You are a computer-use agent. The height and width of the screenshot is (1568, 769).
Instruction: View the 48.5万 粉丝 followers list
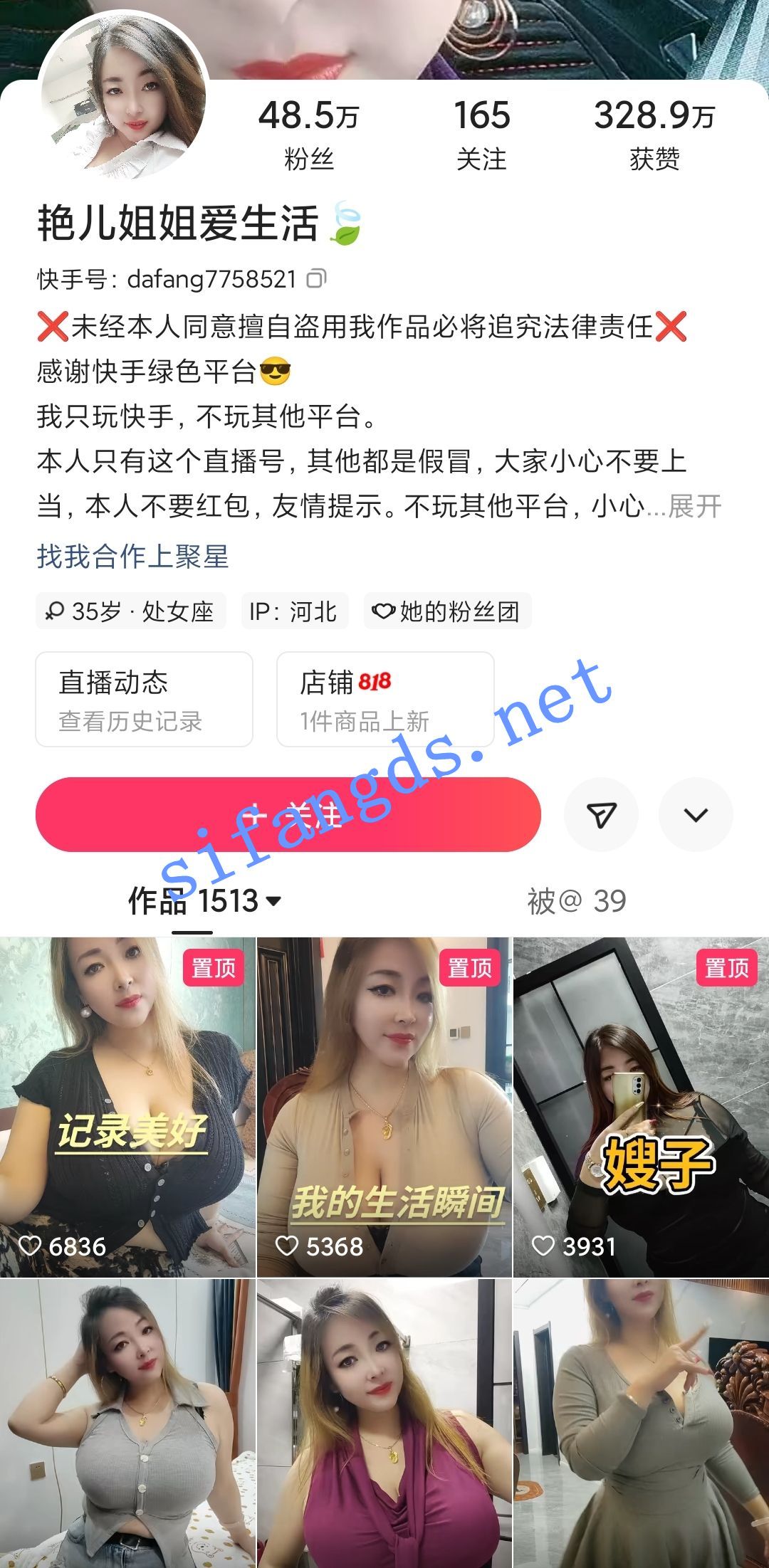(x=308, y=133)
